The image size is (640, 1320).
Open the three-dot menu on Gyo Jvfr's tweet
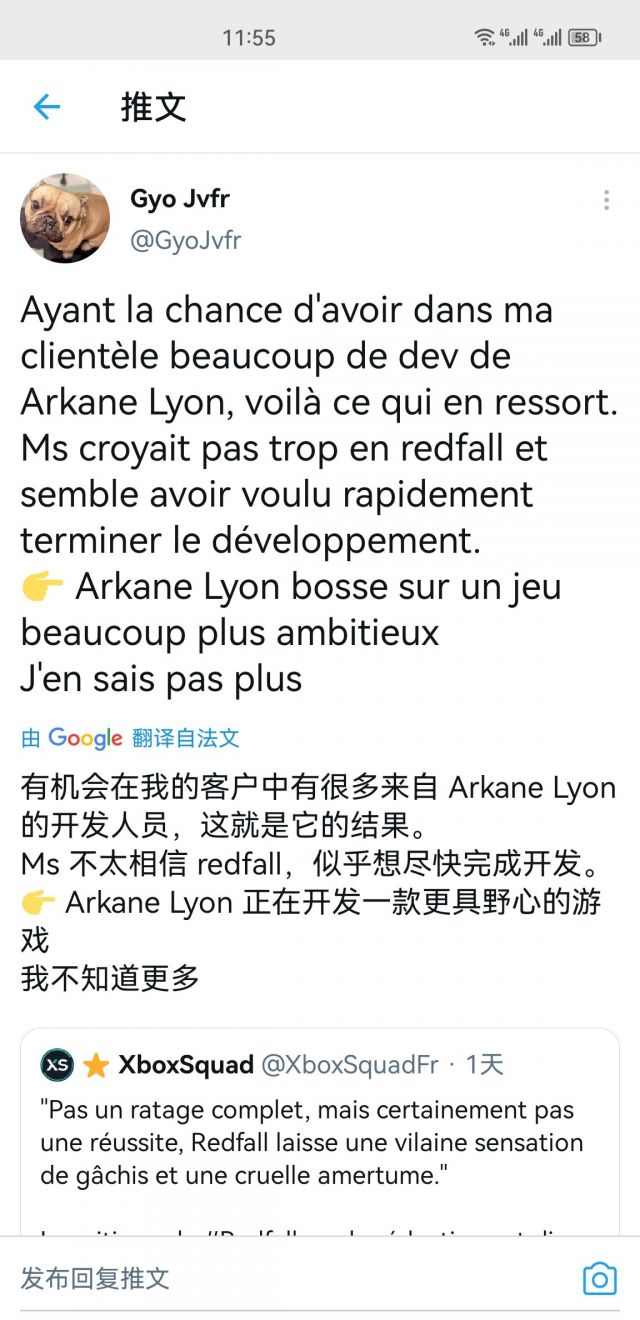[606, 200]
